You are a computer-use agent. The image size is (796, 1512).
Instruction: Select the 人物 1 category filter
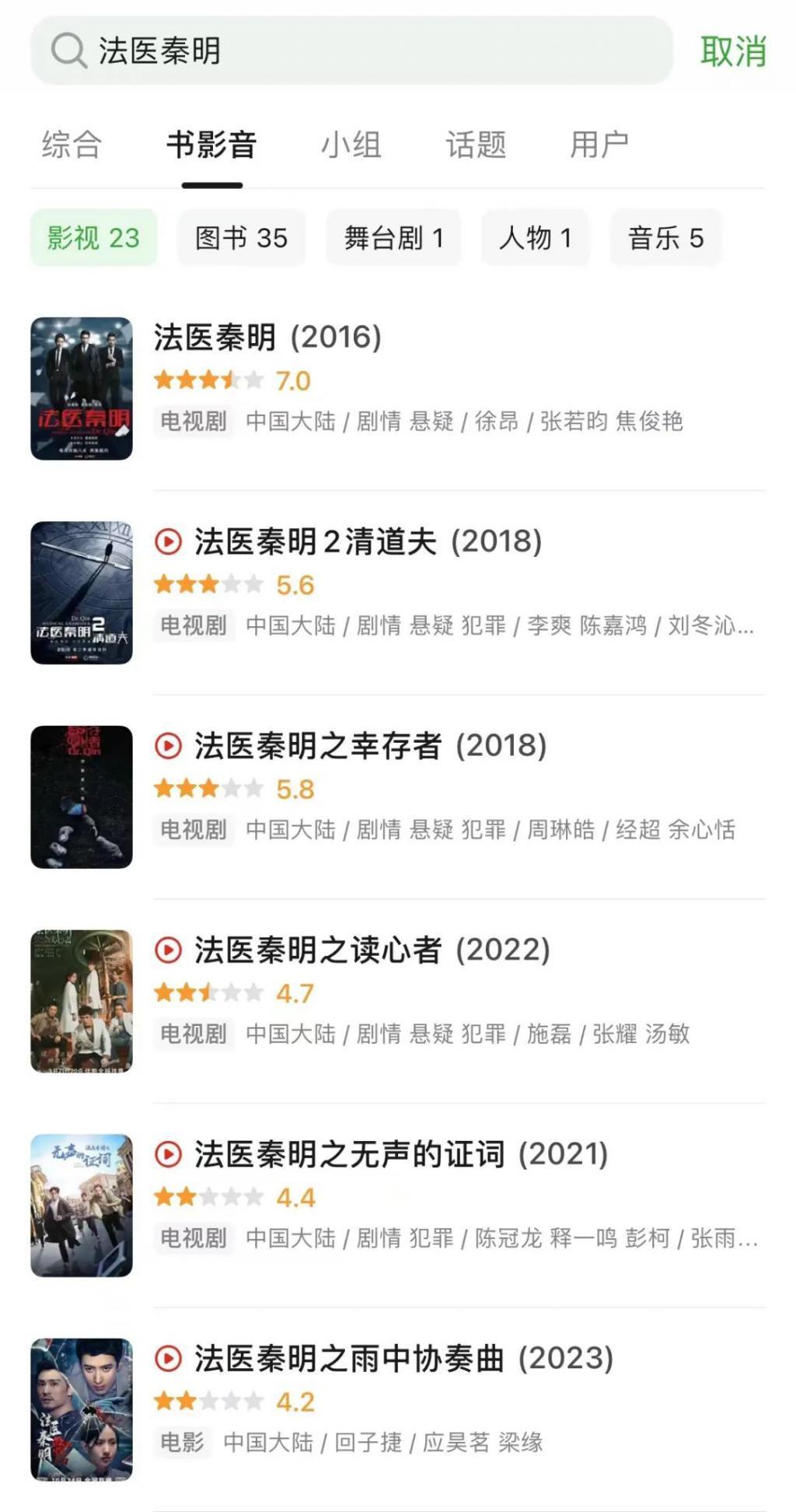click(x=536, y=239)
